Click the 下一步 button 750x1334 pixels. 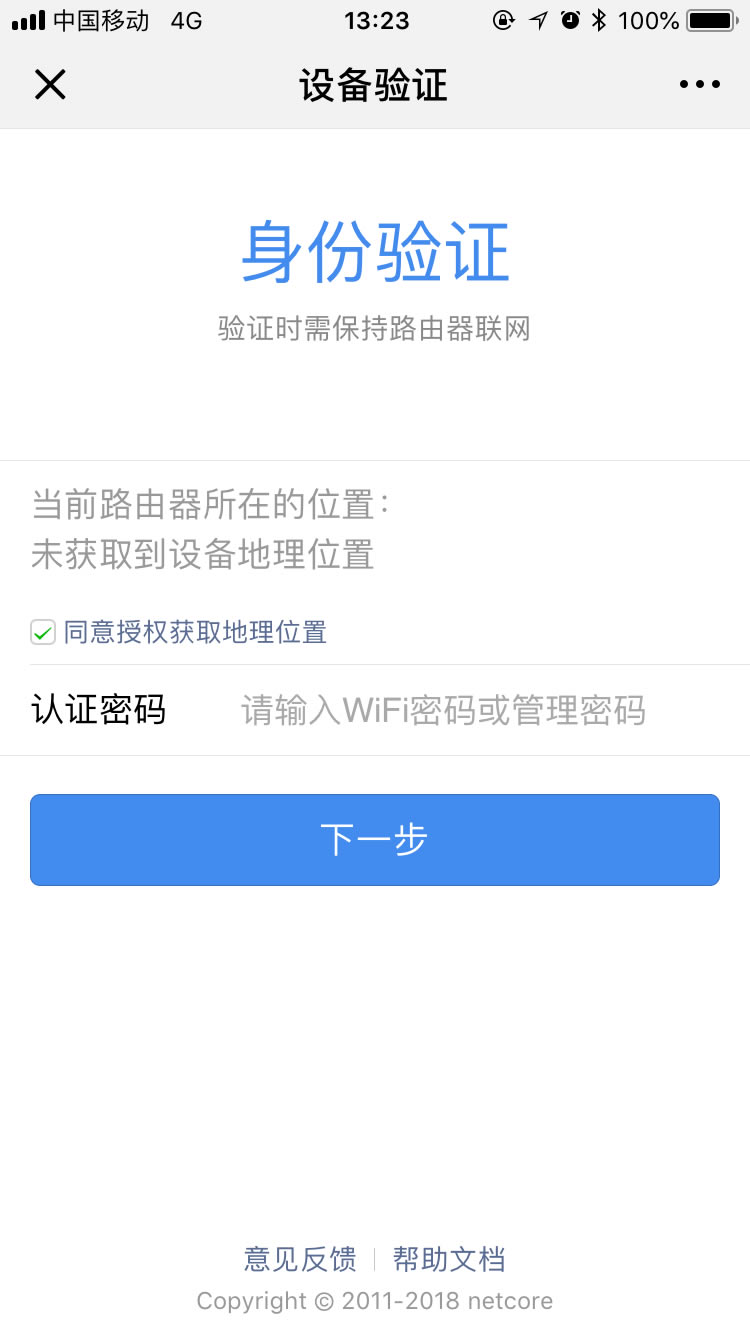pyautogui.click(x=375, y=840)
